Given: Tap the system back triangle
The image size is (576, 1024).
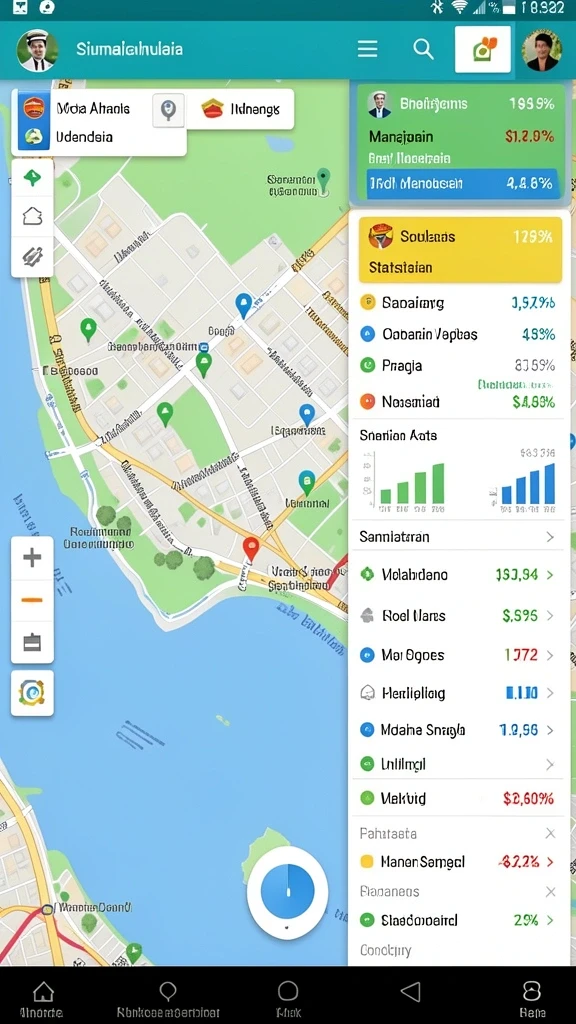Looking at the screenshot, I should tap(410, 992).
